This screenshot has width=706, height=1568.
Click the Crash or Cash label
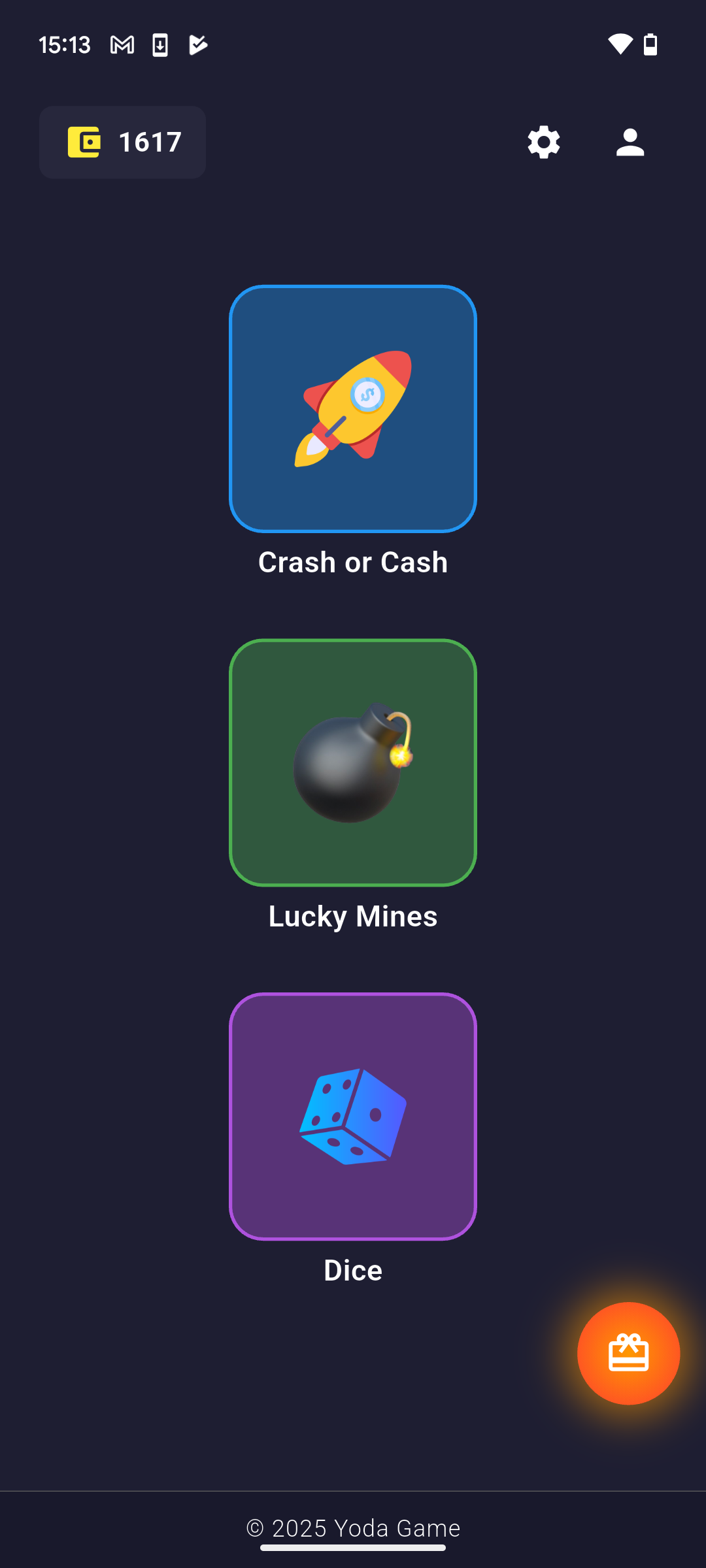coord(352,561)
